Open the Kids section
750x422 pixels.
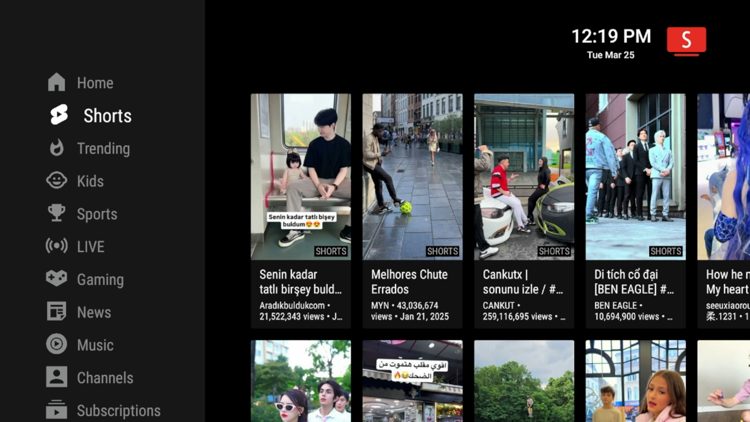click(x=89, y=181)
